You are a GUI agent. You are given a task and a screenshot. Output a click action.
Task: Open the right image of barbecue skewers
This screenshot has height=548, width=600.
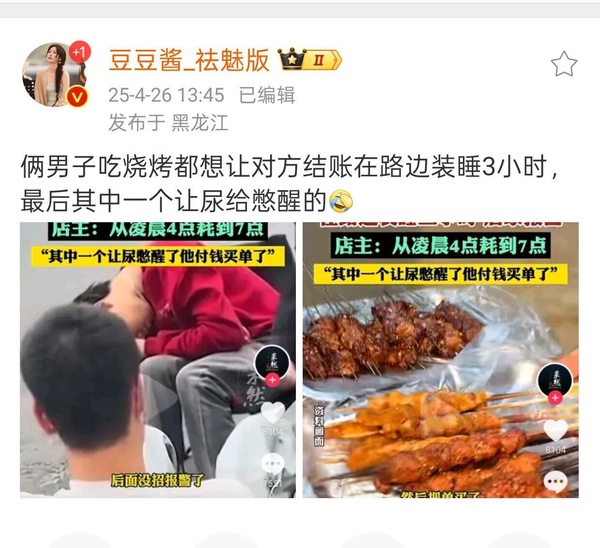(441, 360)
